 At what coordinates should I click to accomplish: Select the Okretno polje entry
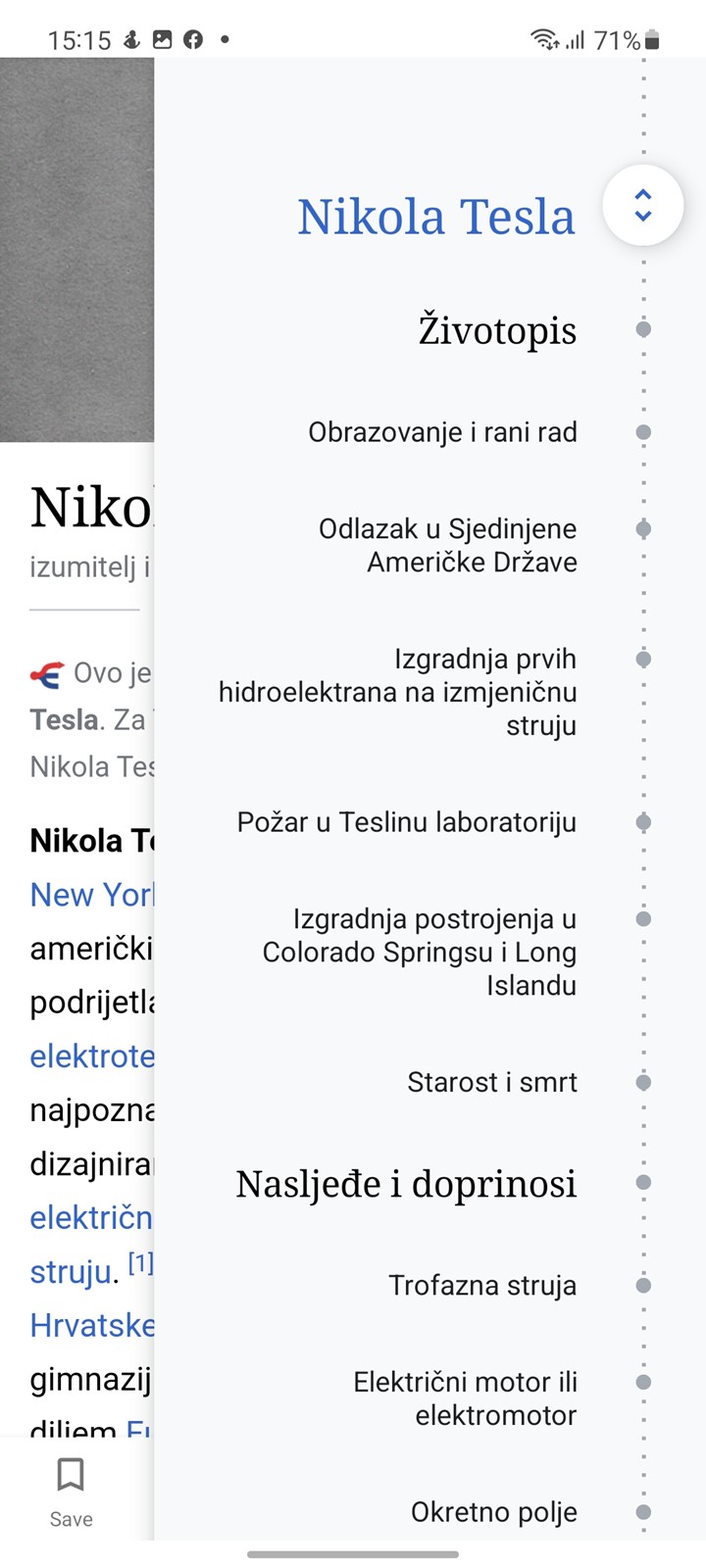[x=494, y=1512]
